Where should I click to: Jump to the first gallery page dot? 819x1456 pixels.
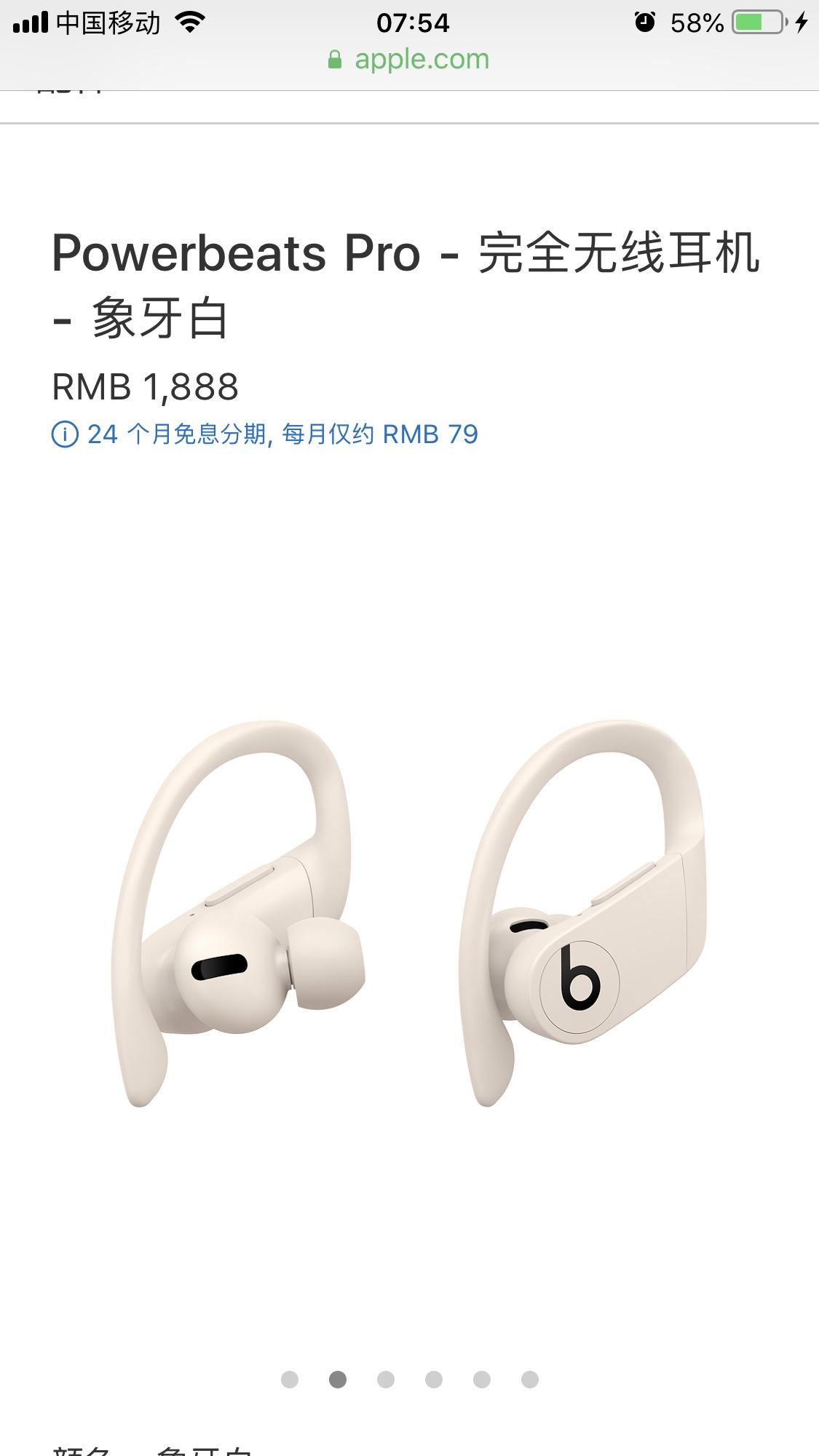click(290, 1380)
